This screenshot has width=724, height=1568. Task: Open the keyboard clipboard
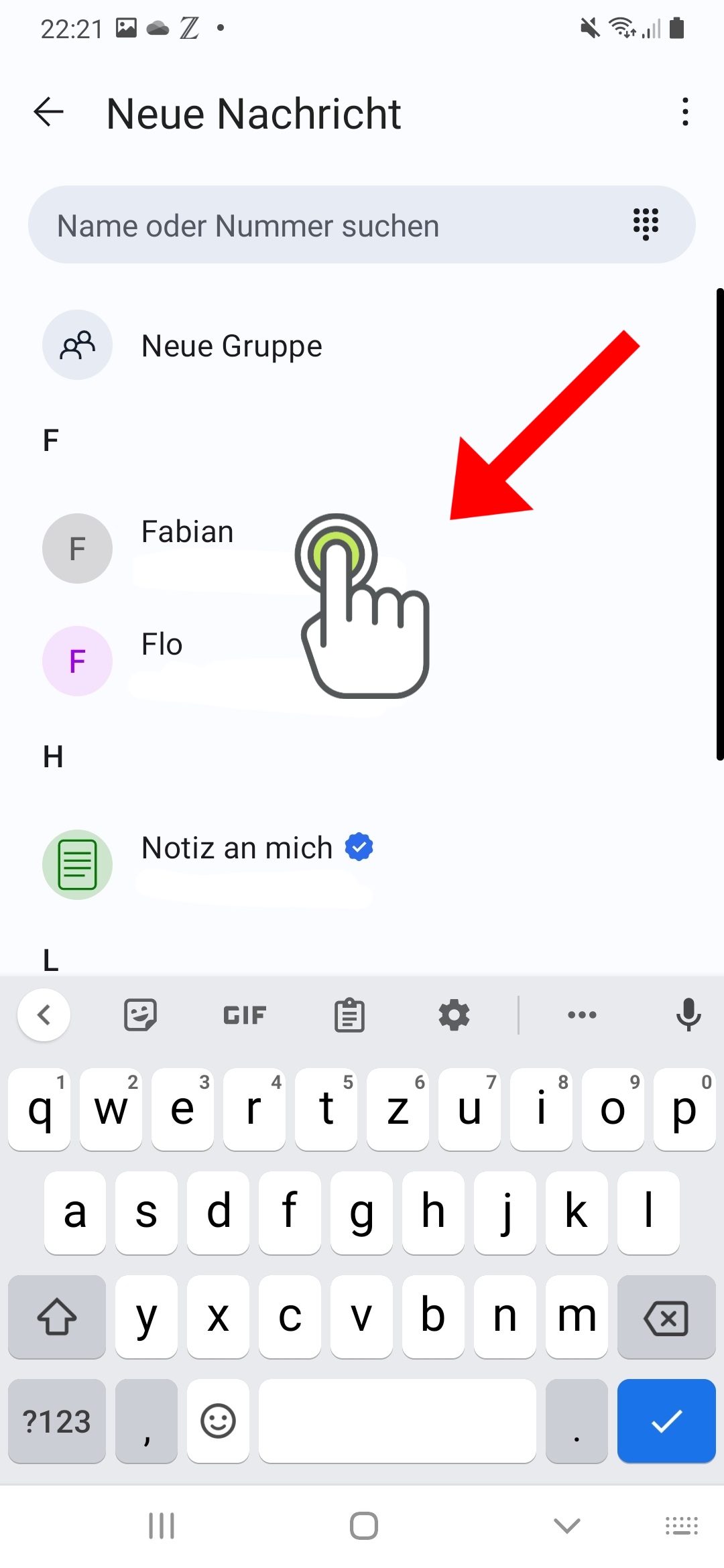349,1015
